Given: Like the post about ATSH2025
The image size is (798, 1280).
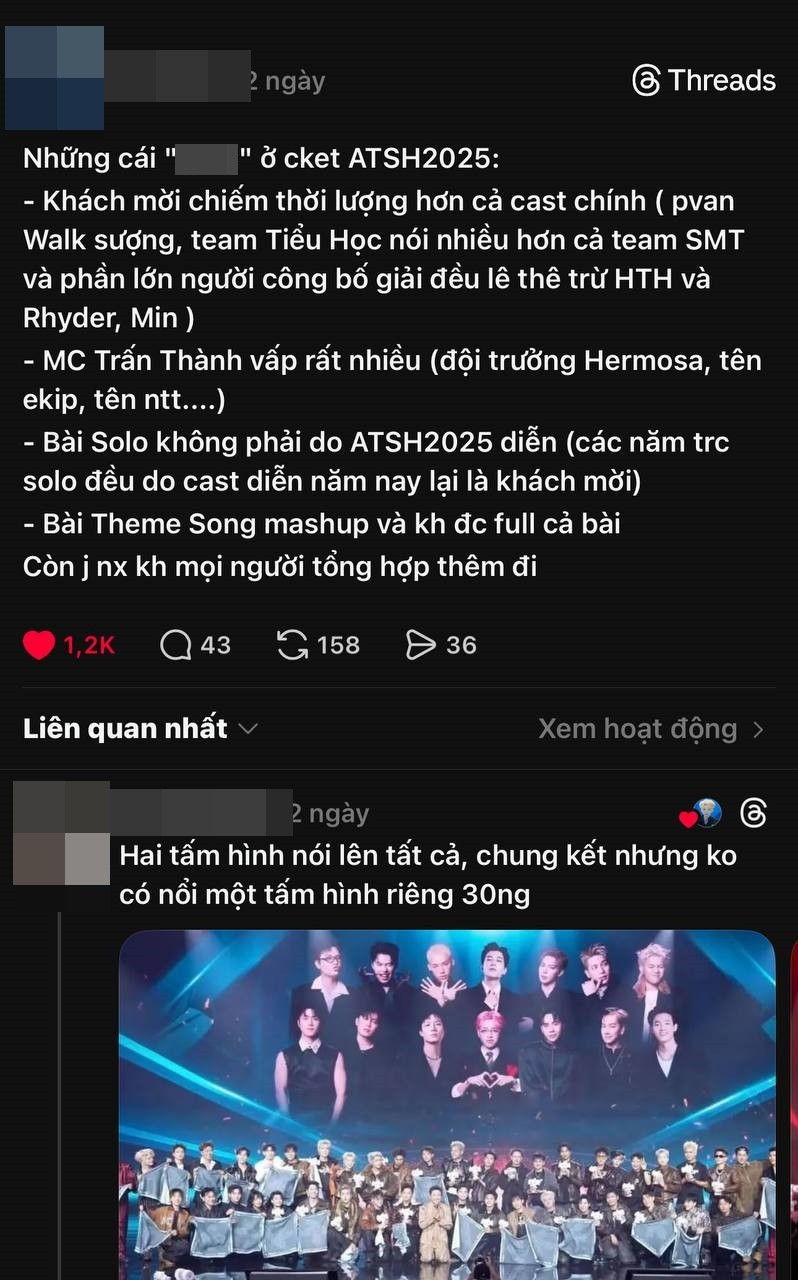Looking at the screenshot, I should (x=40, y=646).
